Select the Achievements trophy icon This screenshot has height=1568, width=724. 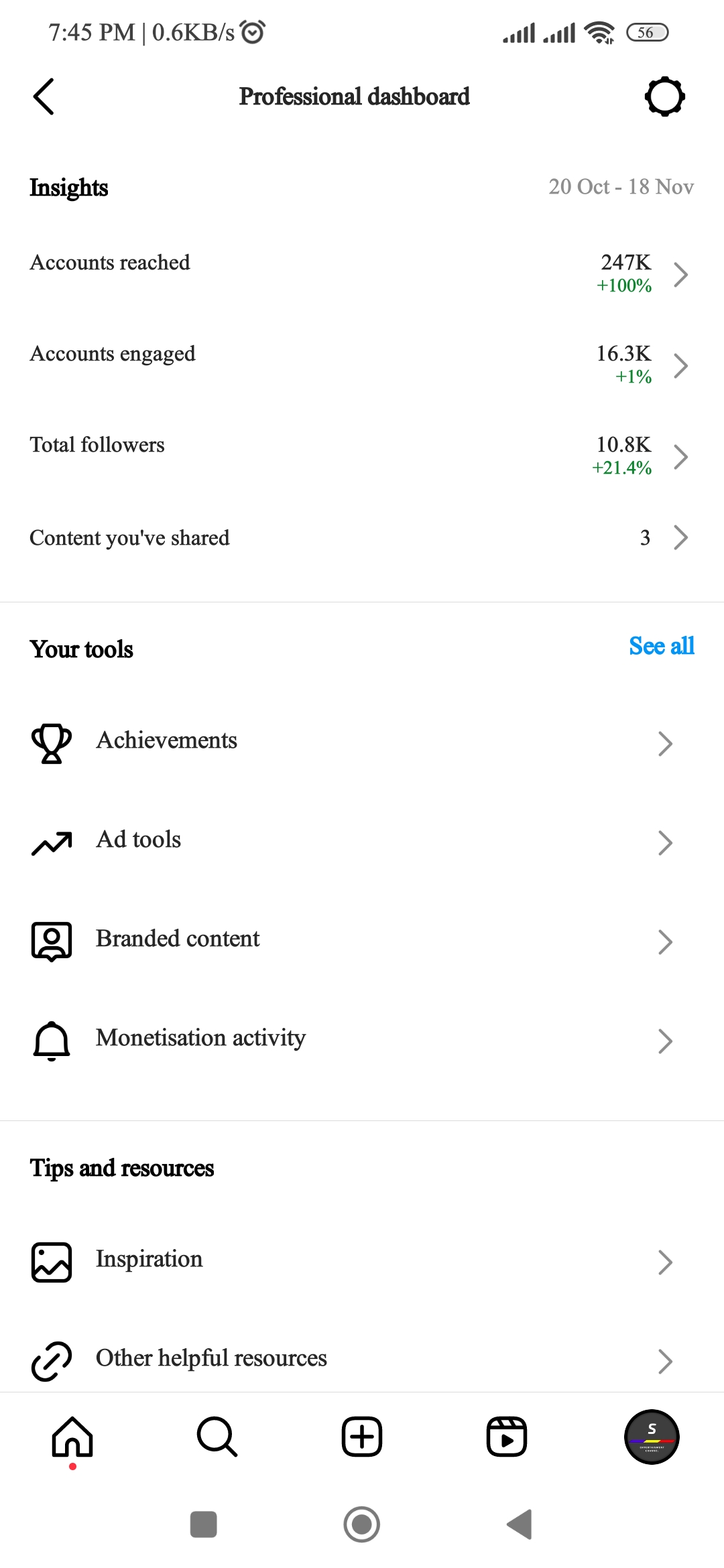coord(52,742)
